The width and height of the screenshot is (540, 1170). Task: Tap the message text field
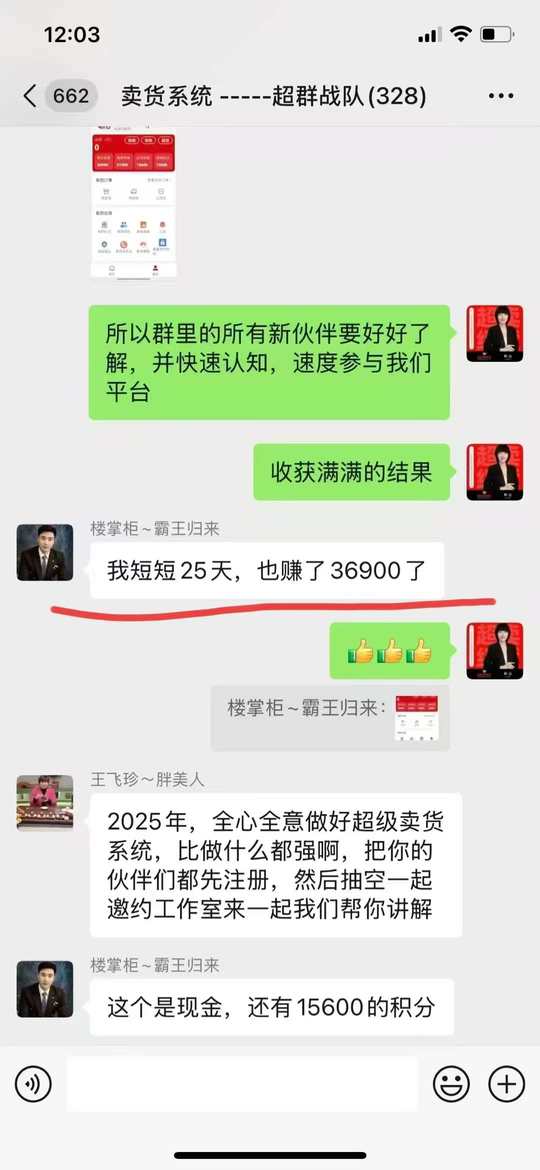[x=242, y=1084]
